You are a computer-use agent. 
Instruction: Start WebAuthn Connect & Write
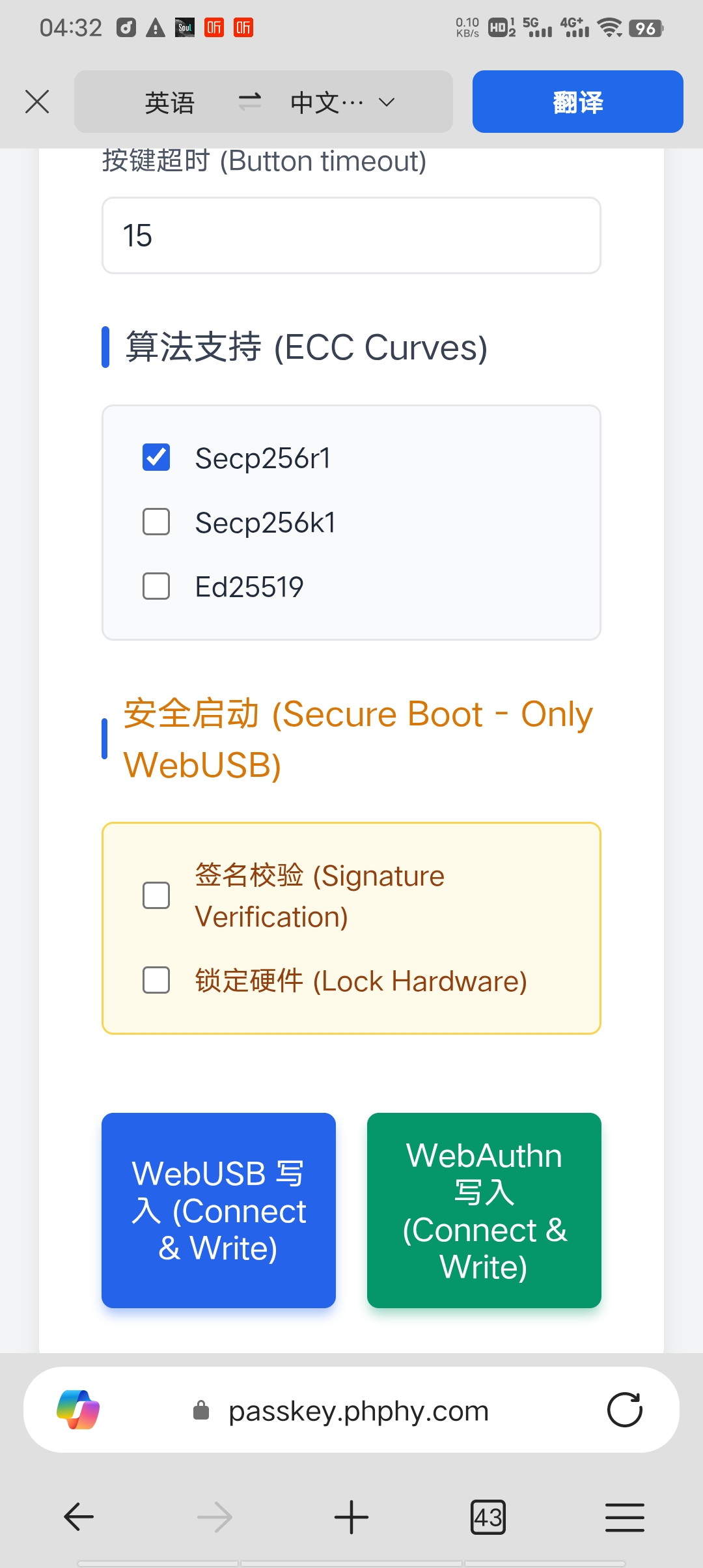coord(484,1210)
